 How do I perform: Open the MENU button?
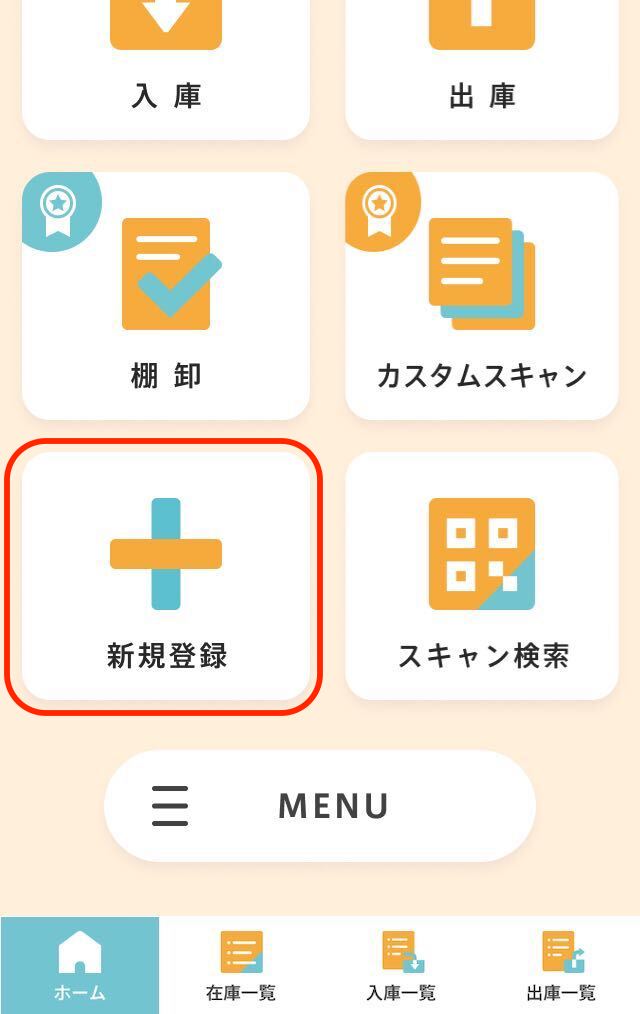(x=320, y=806)
